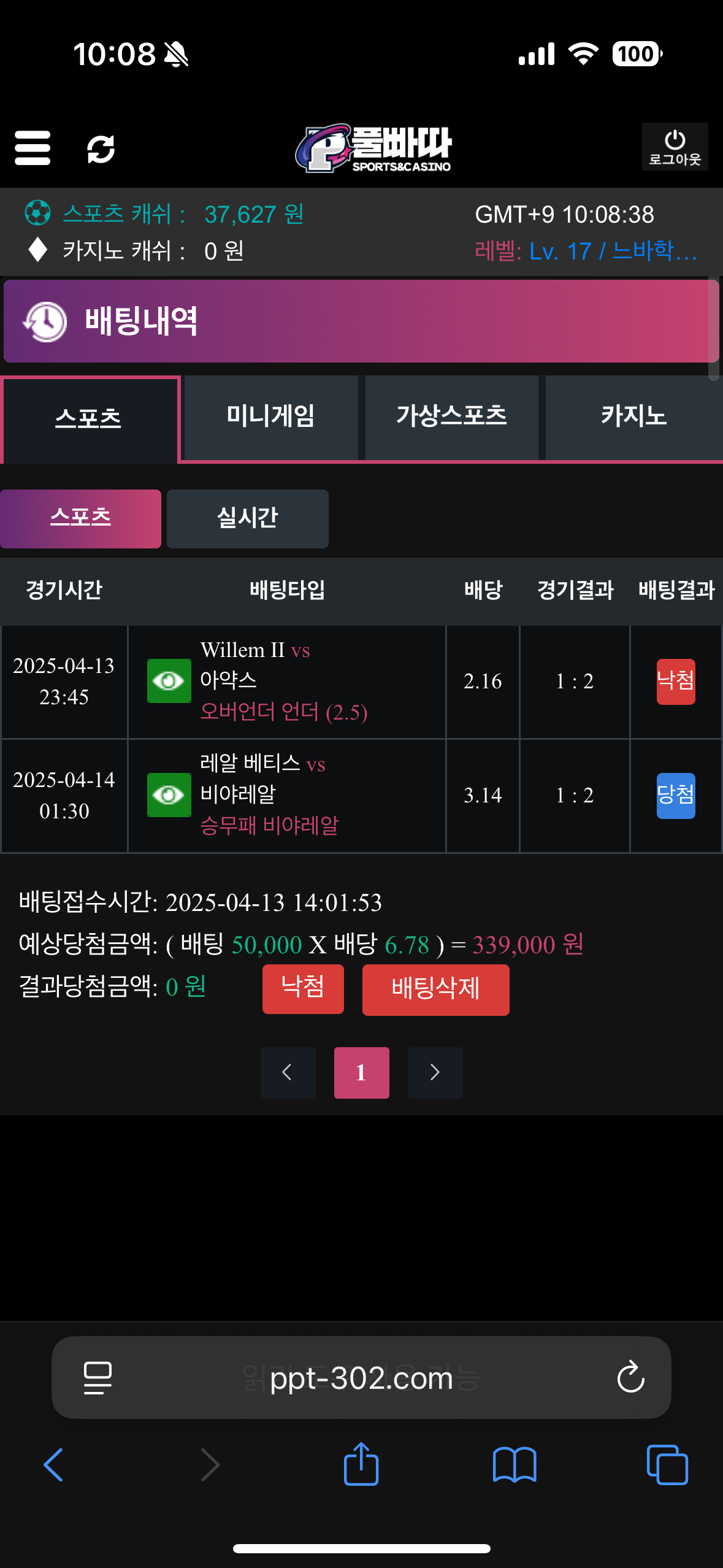Select page 1 in pagination

[x=361, y=1072]
